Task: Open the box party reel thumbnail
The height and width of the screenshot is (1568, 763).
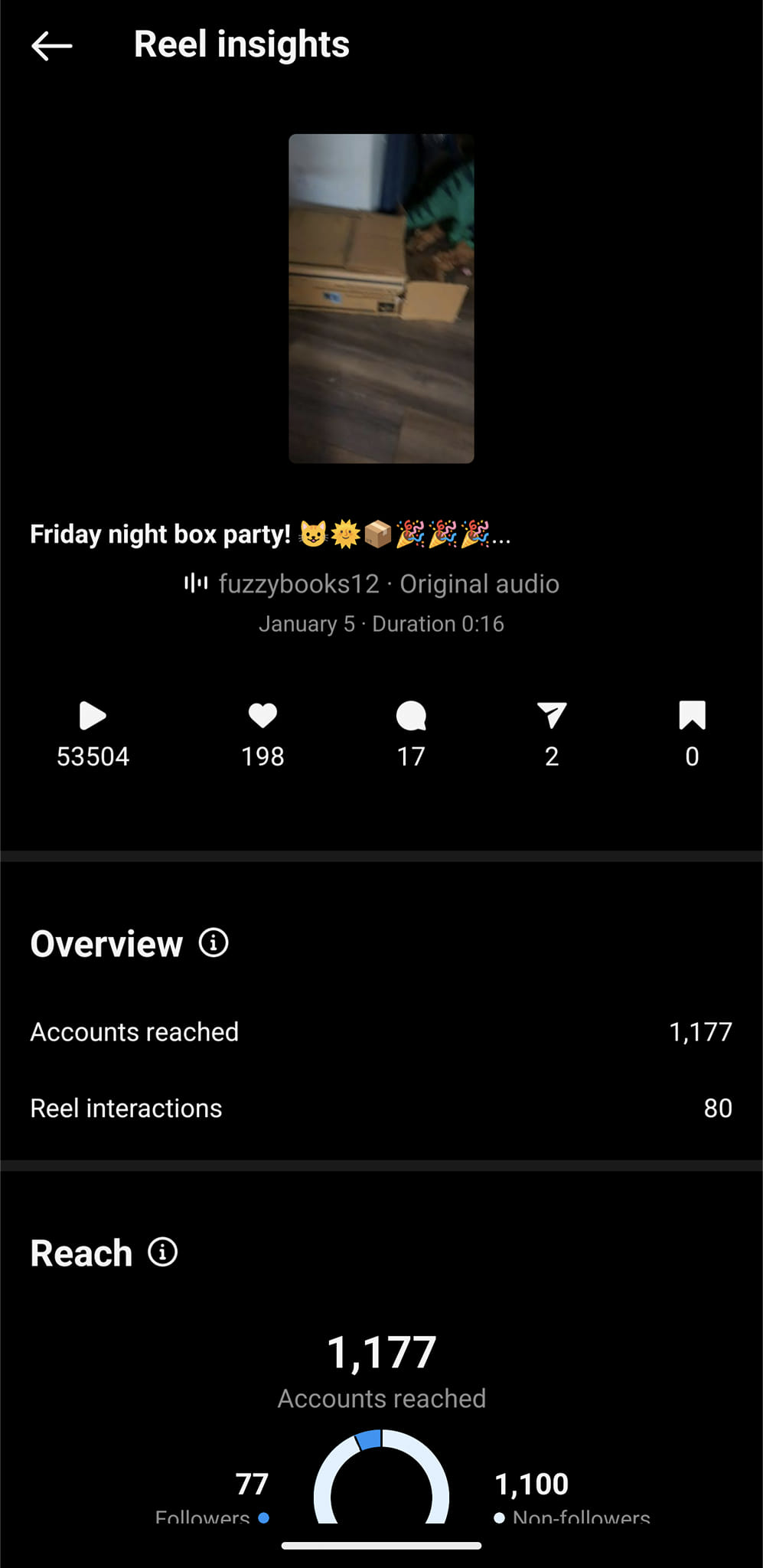Action: tap(381, 299)
